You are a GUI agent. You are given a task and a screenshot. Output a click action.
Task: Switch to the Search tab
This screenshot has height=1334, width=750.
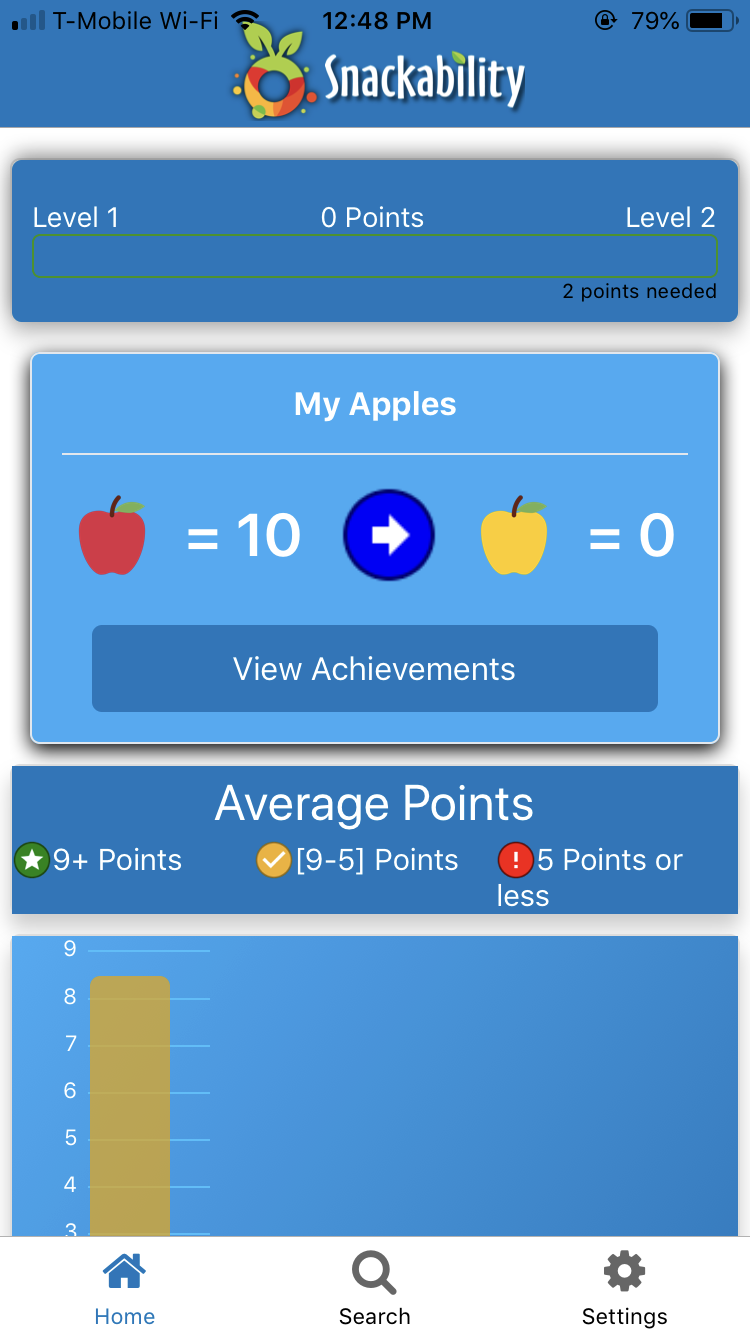[374, 1289]
